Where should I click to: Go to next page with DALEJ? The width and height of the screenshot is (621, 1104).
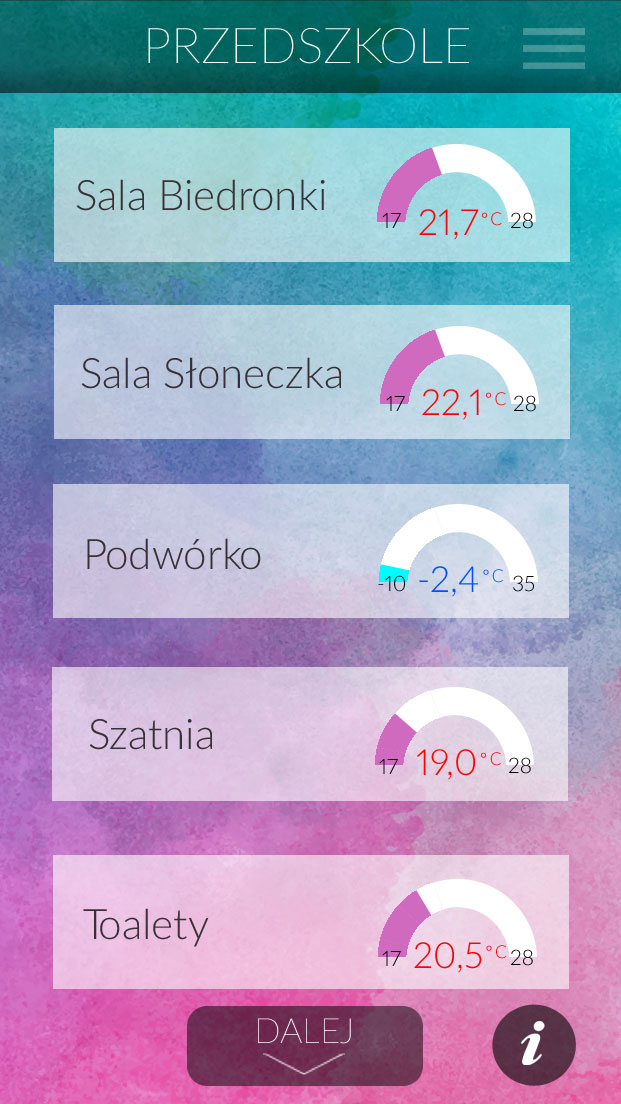tap(304, 1045)
